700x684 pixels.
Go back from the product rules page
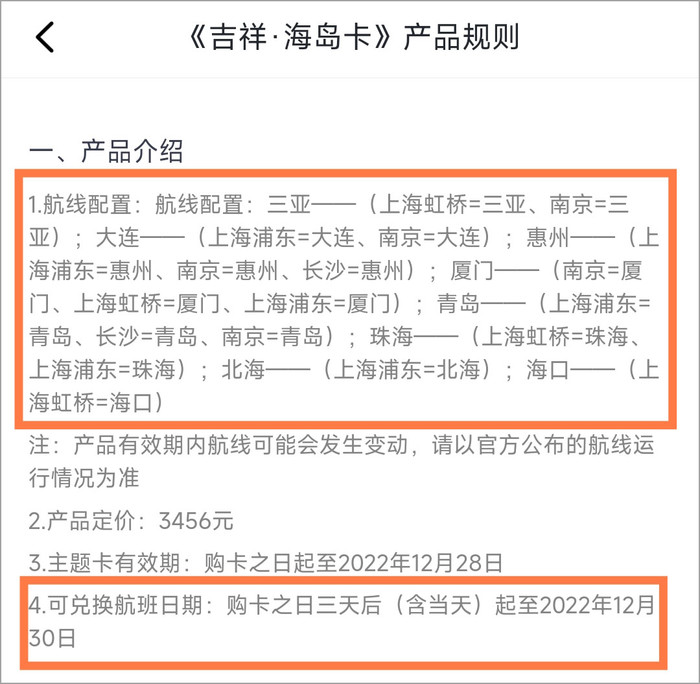pos(45,38)
